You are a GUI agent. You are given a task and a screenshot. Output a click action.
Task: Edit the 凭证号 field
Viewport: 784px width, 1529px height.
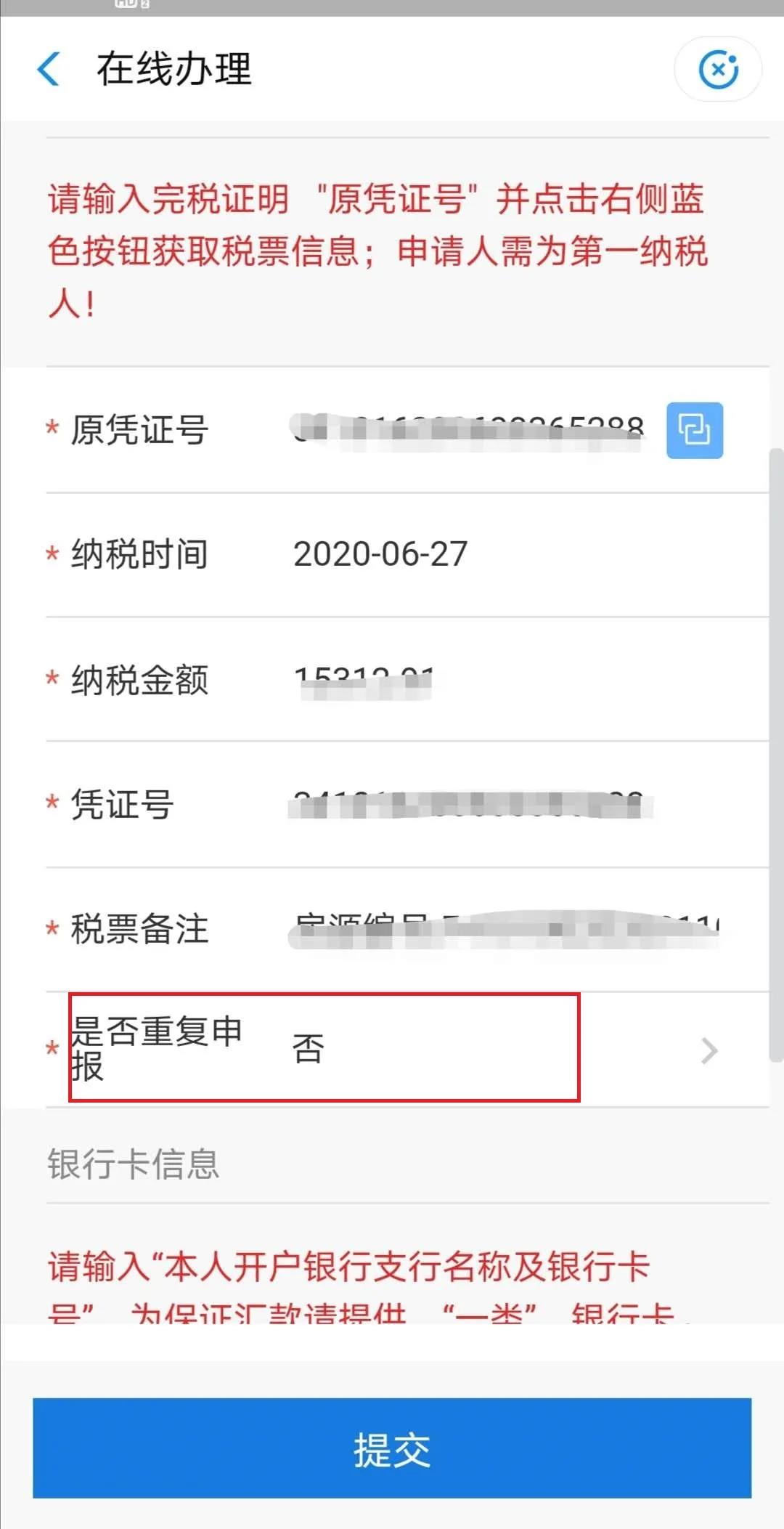pos(468,805)
